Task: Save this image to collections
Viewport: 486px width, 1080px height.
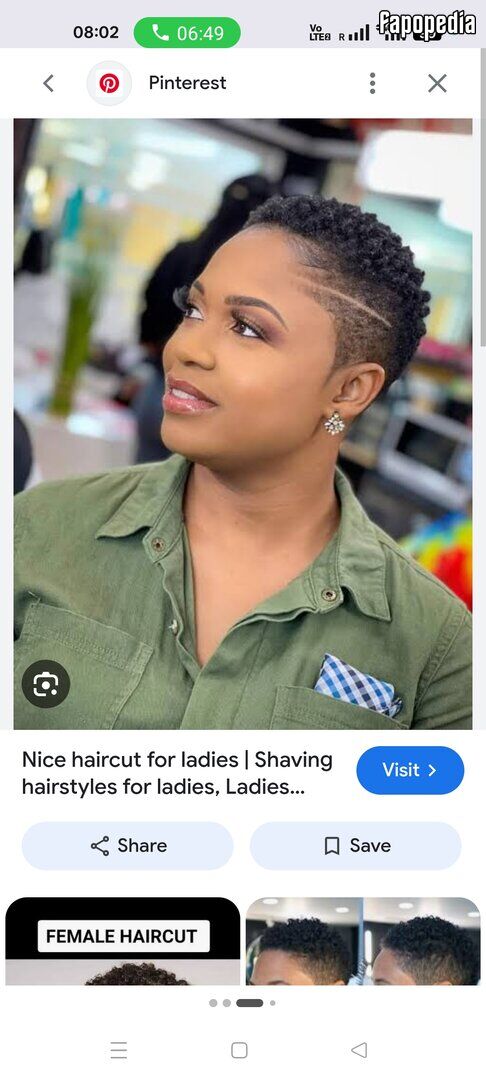Action: click(x=355, y=845)
